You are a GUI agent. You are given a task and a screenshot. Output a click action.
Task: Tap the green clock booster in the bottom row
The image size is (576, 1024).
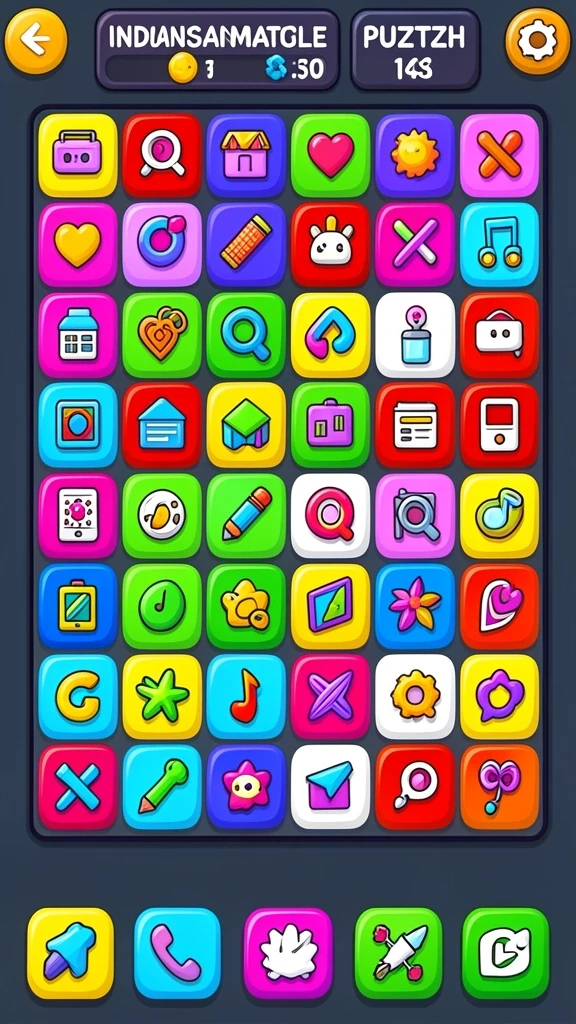(x=505, y=953)
